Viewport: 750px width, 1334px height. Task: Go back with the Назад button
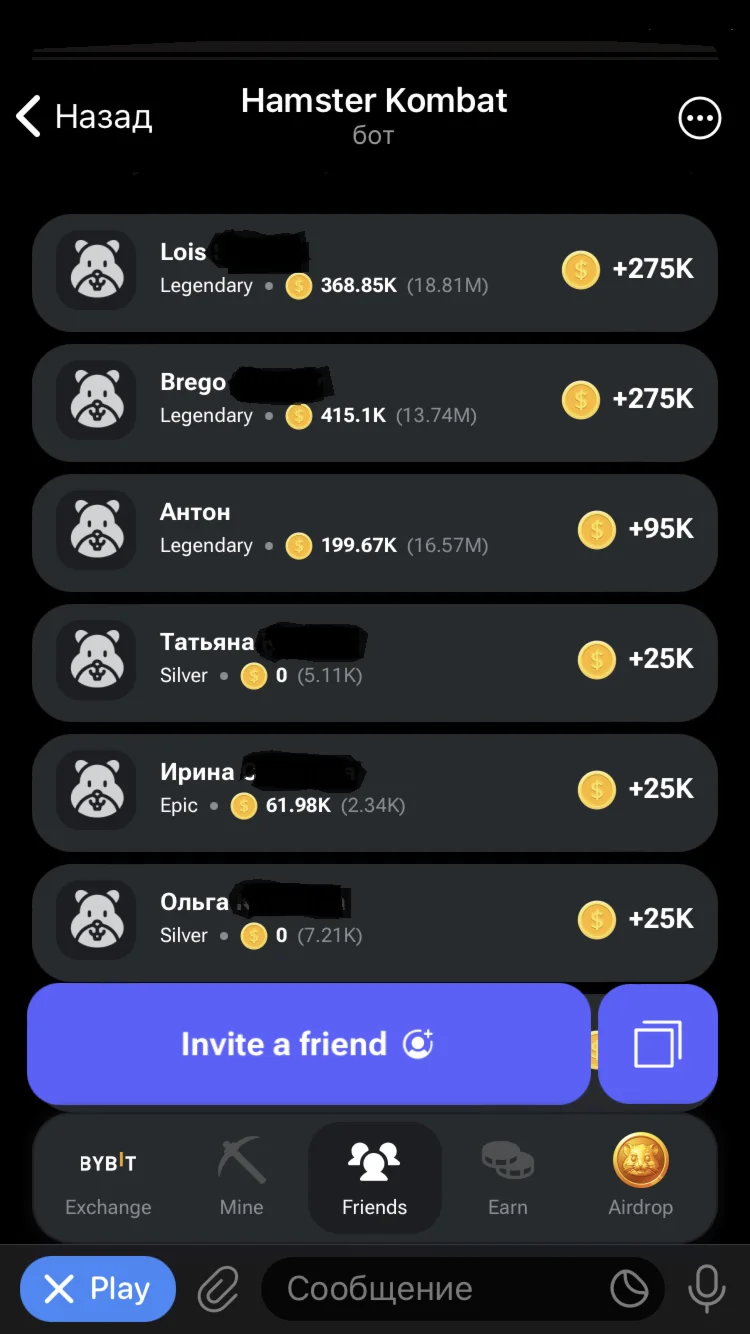(84, 117)
